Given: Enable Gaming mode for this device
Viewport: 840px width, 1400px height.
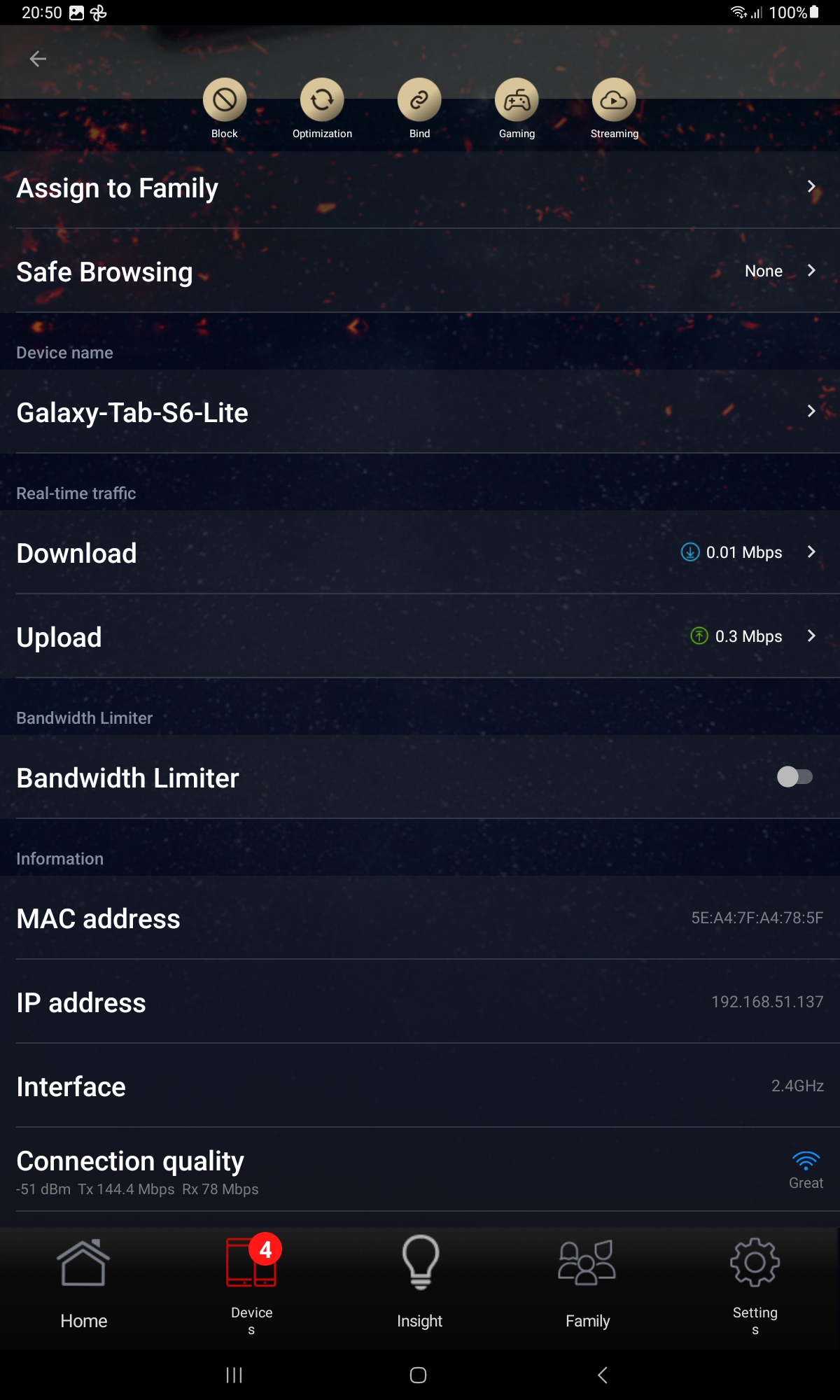Looking at the screenshot, I should 517,101.
